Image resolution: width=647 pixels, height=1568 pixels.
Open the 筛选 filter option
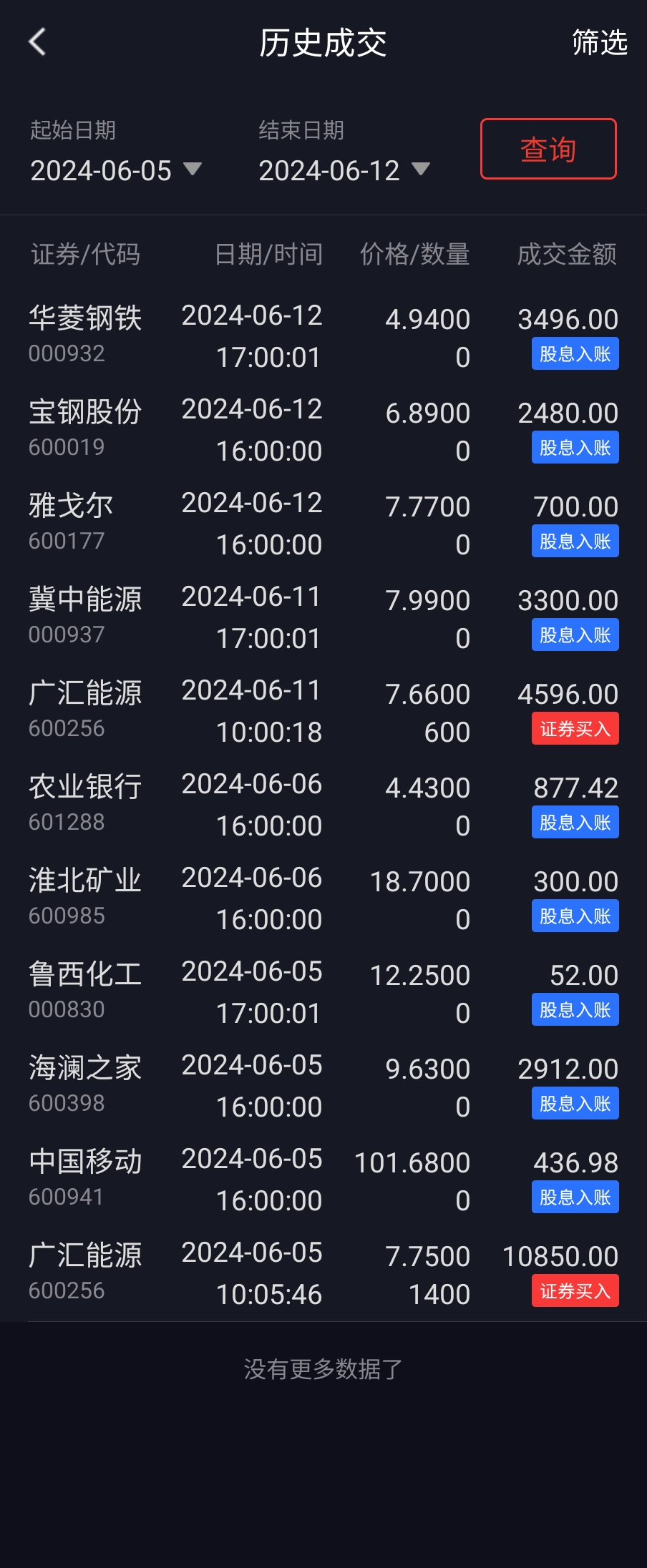(x=600, y=43)
